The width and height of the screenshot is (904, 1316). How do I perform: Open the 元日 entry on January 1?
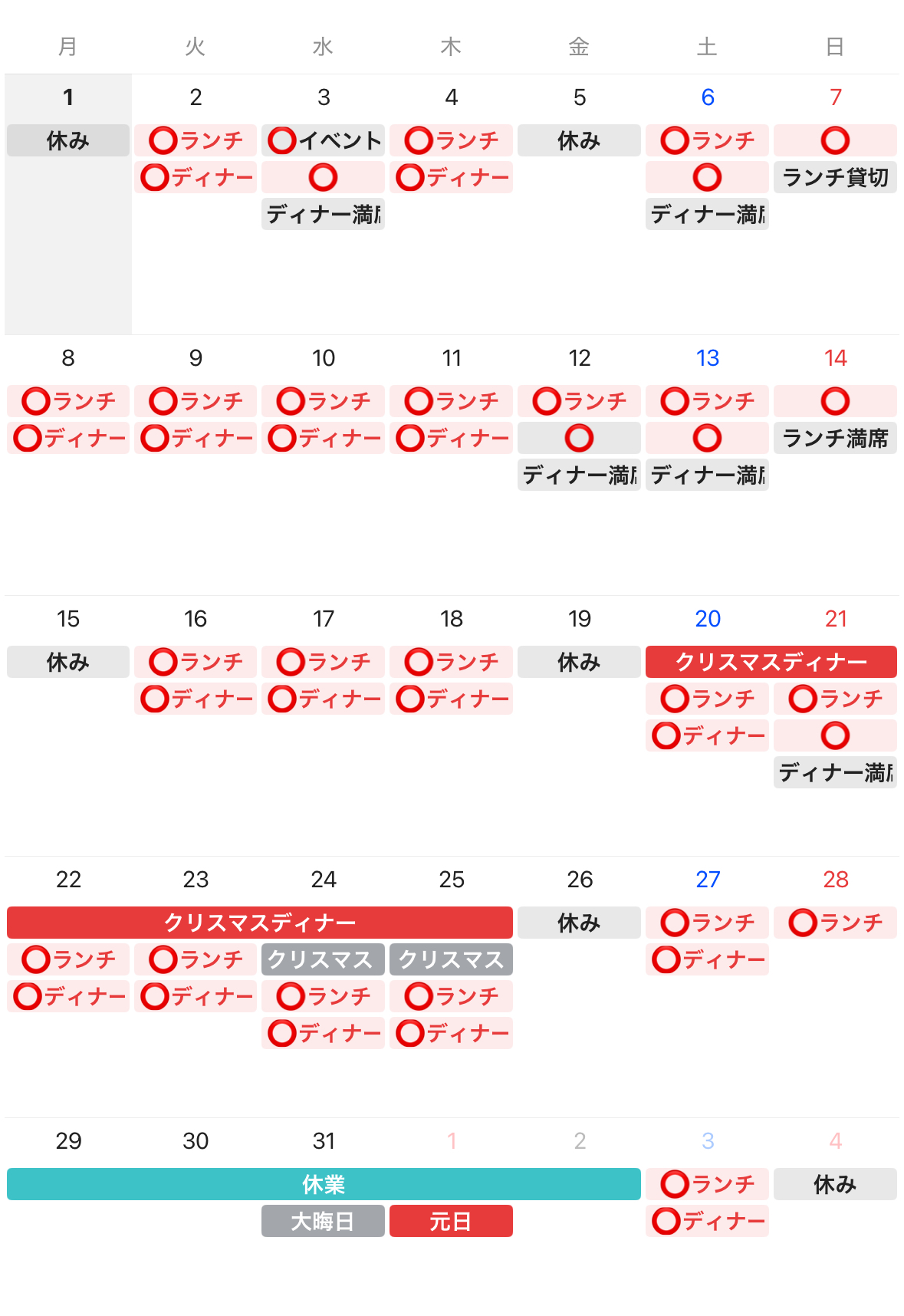pyautogui.click(x=451, y=1222)
